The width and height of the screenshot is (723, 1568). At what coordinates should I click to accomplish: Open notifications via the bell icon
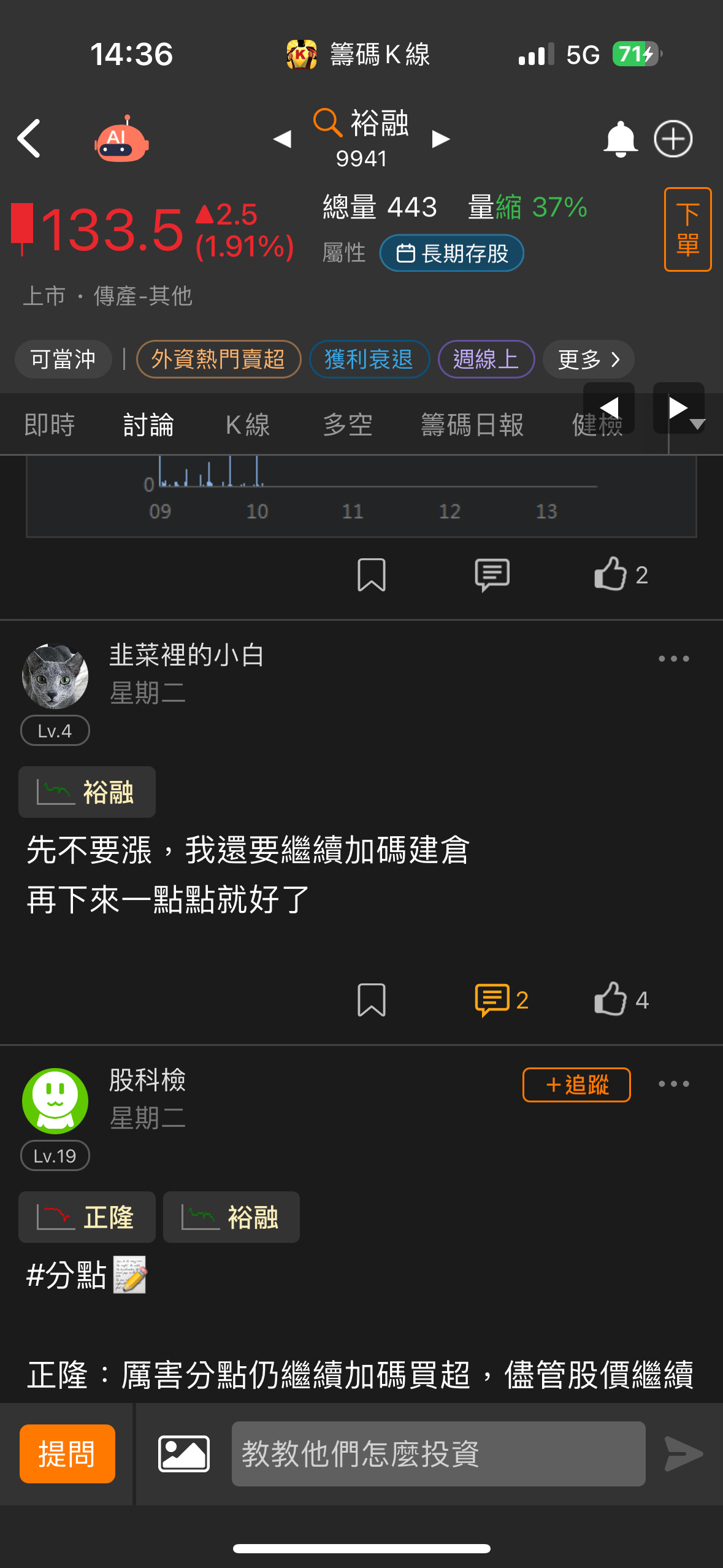pos(620,139)
